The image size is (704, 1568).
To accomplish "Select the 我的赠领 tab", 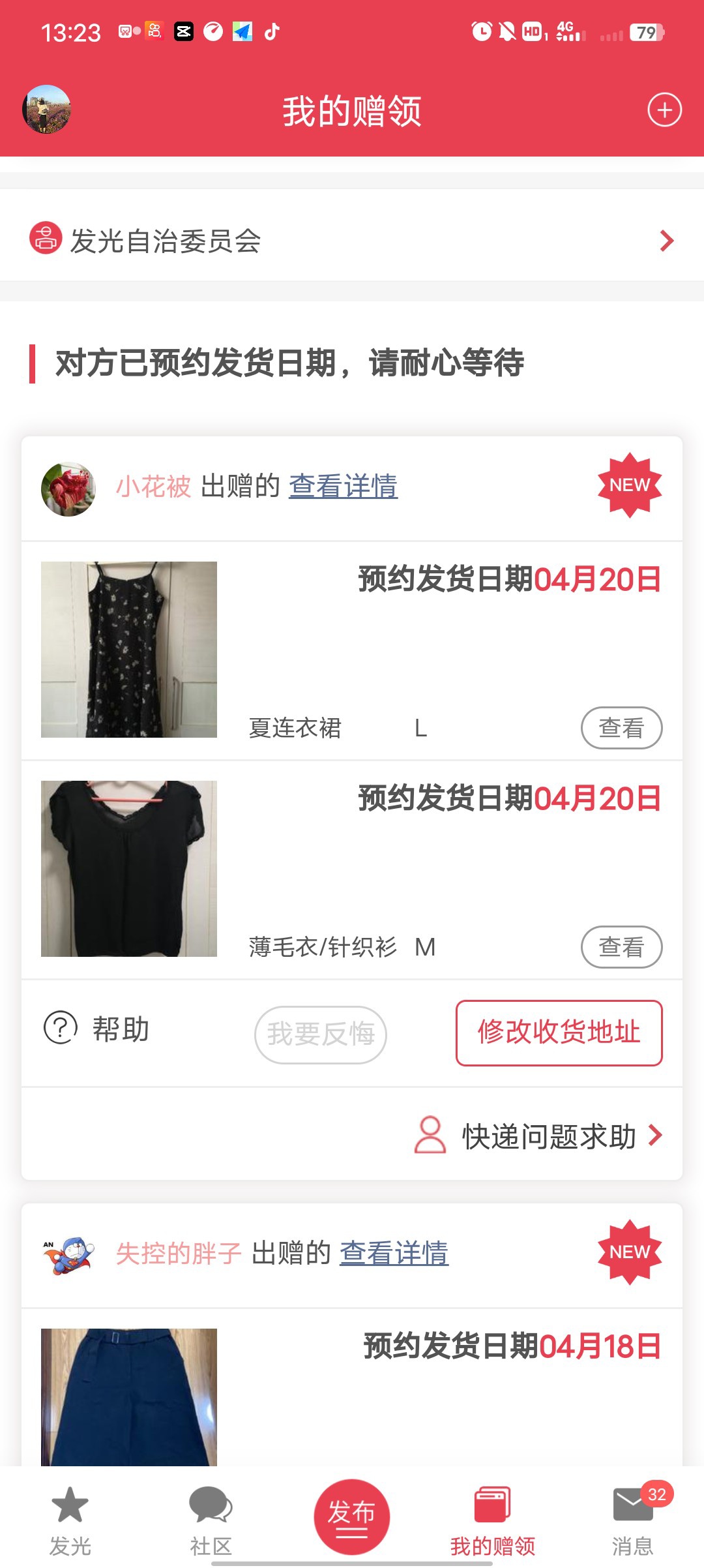I will 493,1521.
